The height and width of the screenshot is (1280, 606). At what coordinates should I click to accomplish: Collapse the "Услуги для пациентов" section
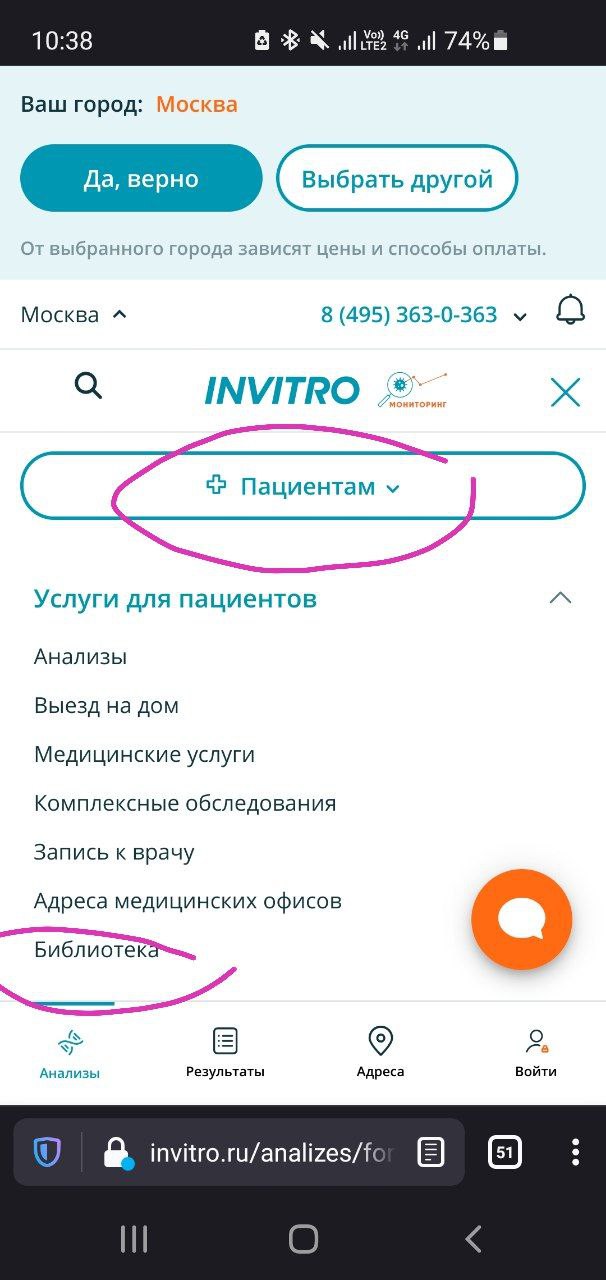[561, 598]
